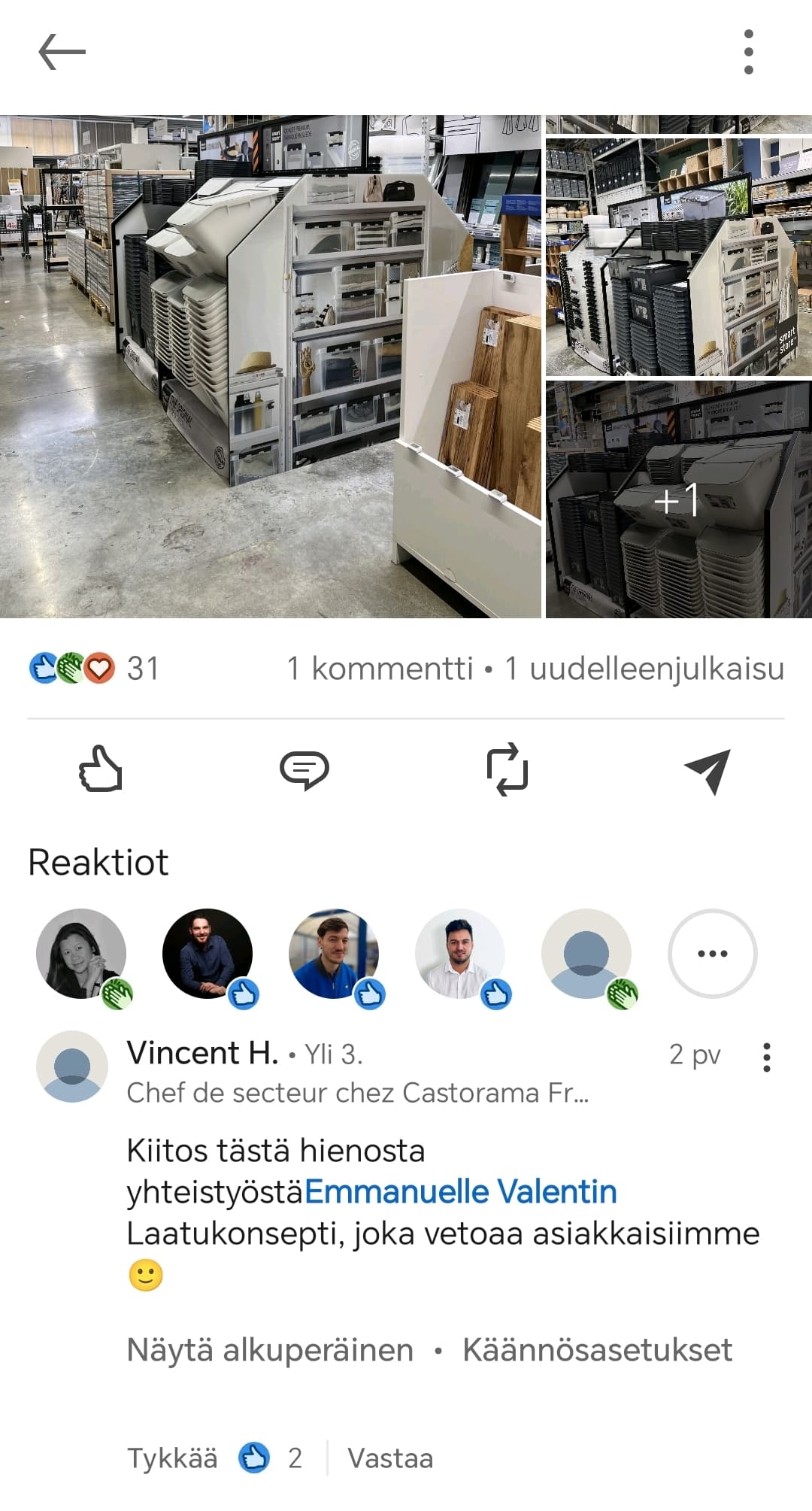Image resolution: width=812 pixels, height=1511 pixels.
Task: Open Vincent H.'s profile
Action: [x=202, y=1053]
